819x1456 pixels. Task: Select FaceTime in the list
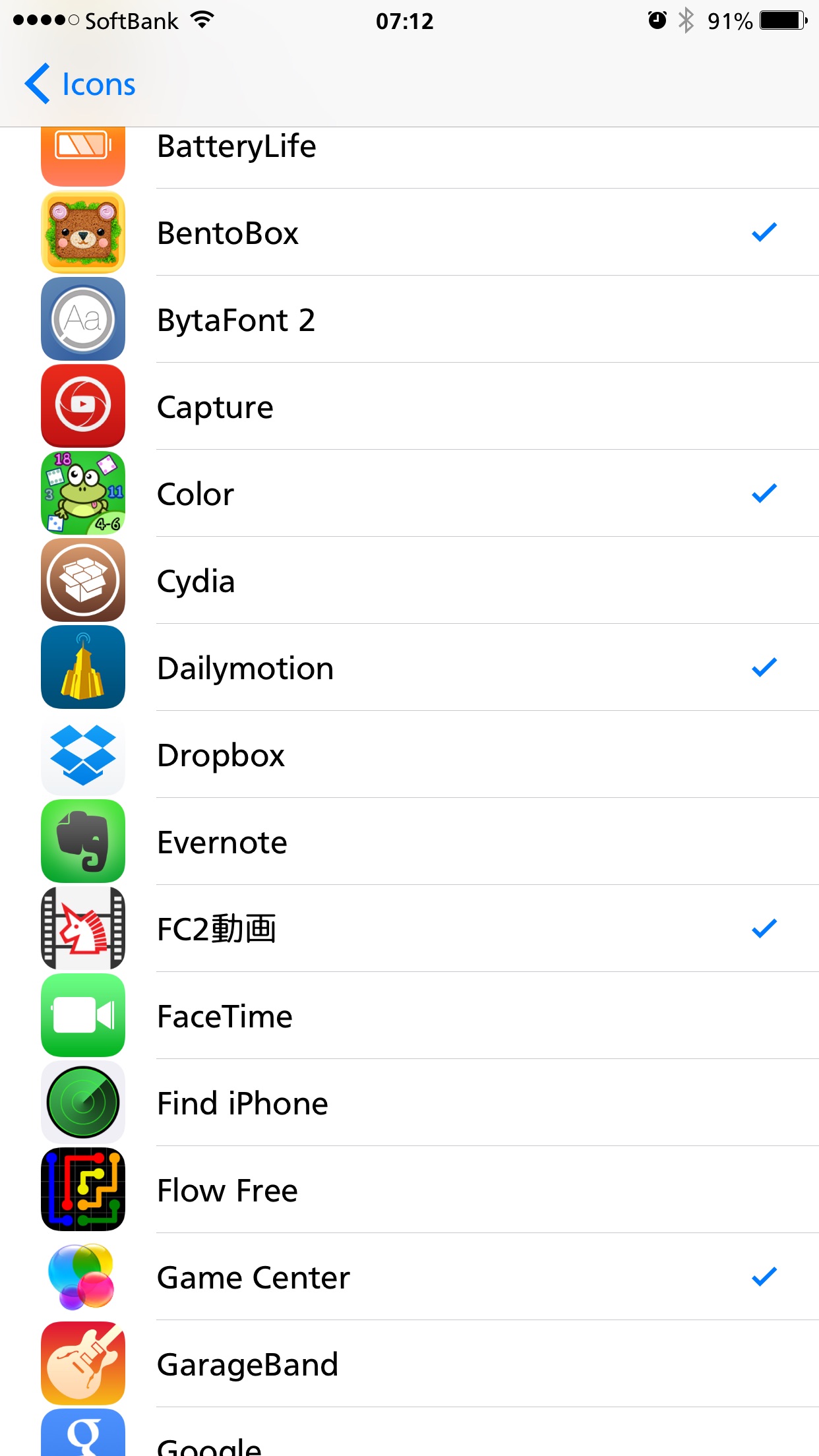(409, 1016)
